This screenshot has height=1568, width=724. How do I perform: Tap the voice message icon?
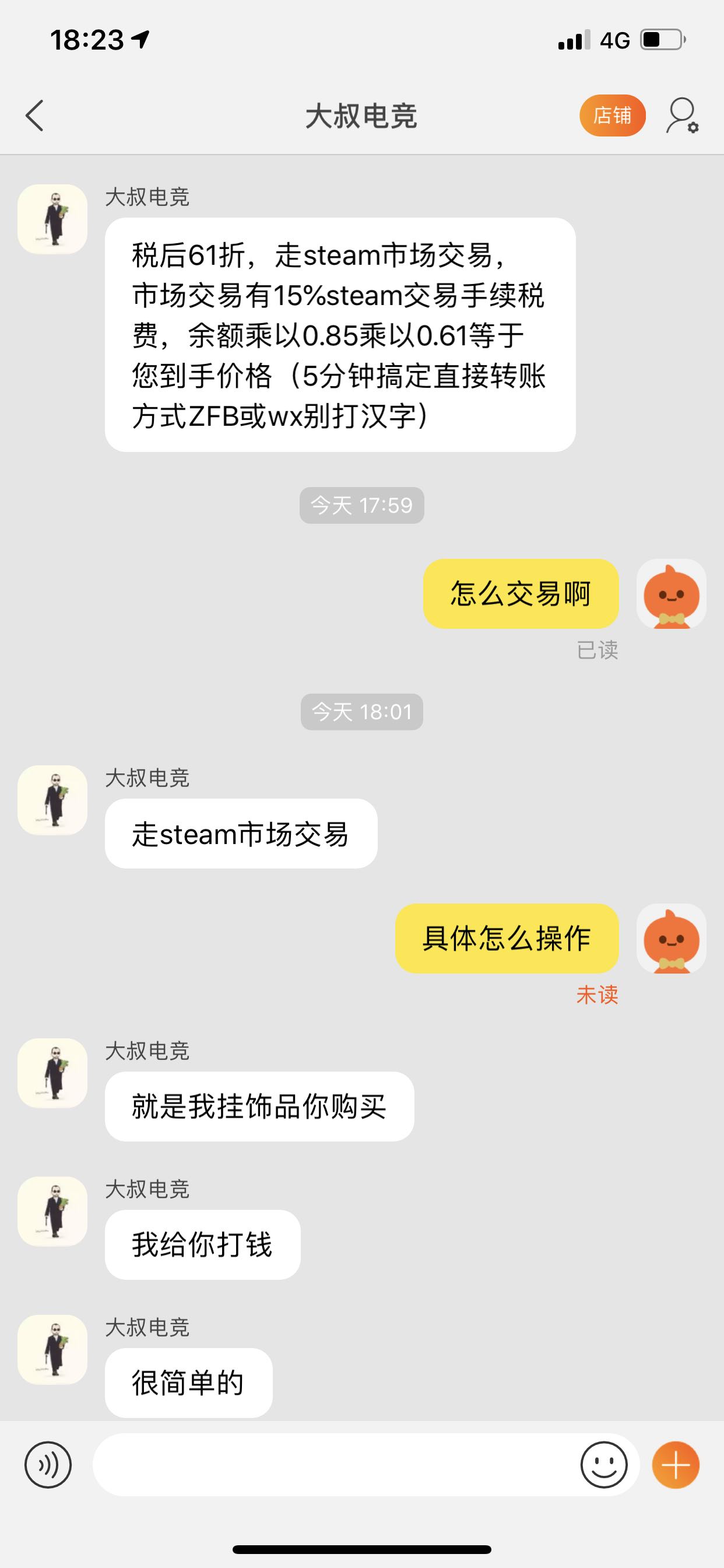click(48, 1464)
